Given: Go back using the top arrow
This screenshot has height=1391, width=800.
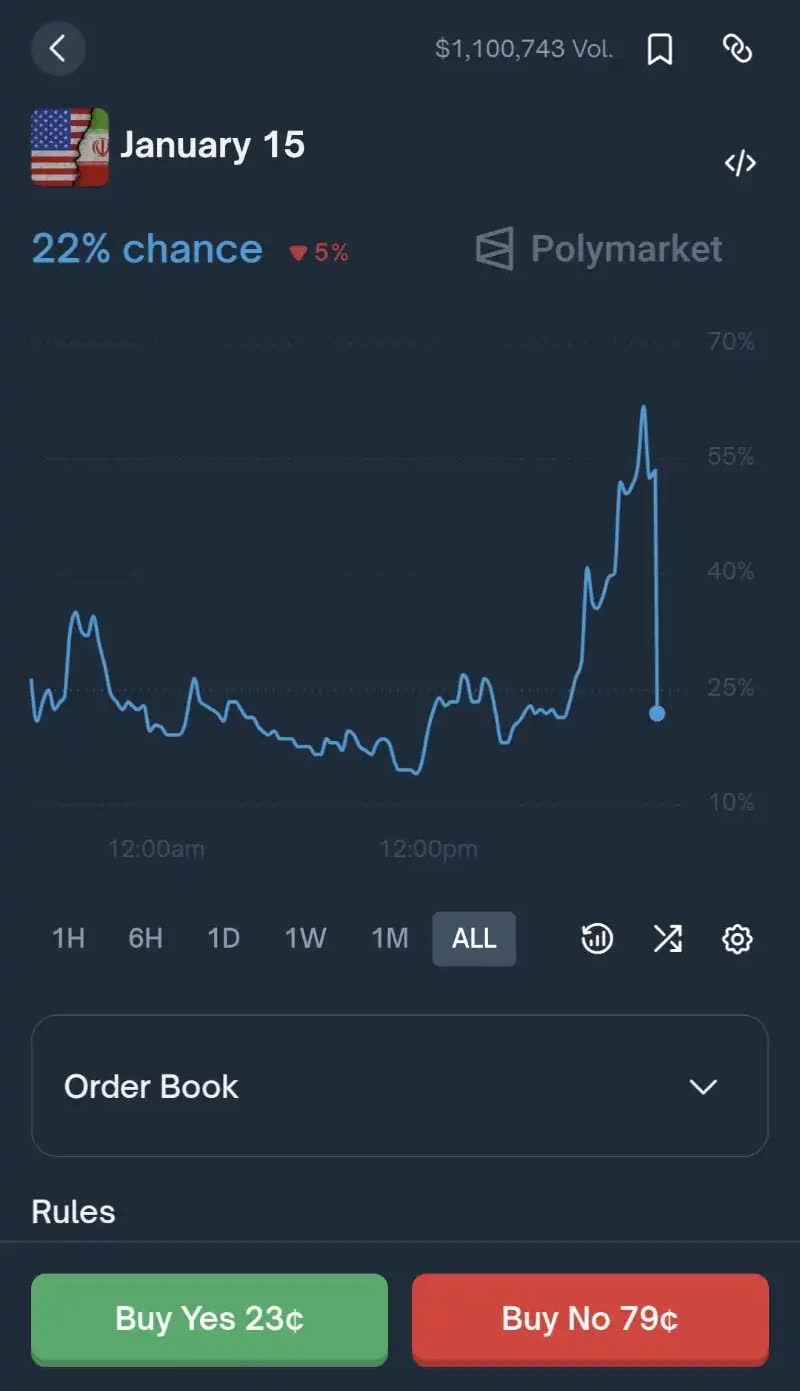Looking at the screenshot, I should (x=58, y=48).
